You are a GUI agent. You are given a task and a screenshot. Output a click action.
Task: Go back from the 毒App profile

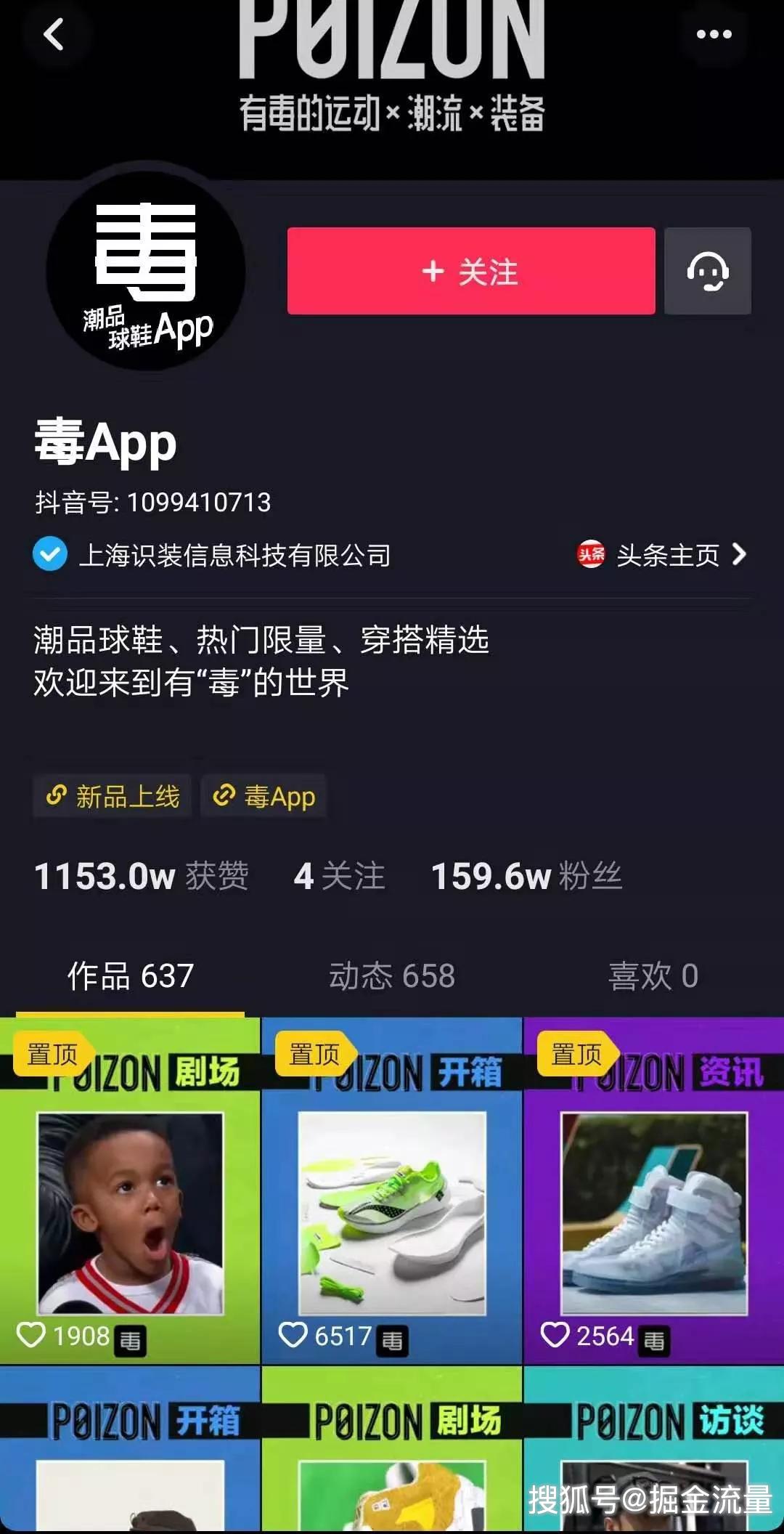(x=54, y=35)
